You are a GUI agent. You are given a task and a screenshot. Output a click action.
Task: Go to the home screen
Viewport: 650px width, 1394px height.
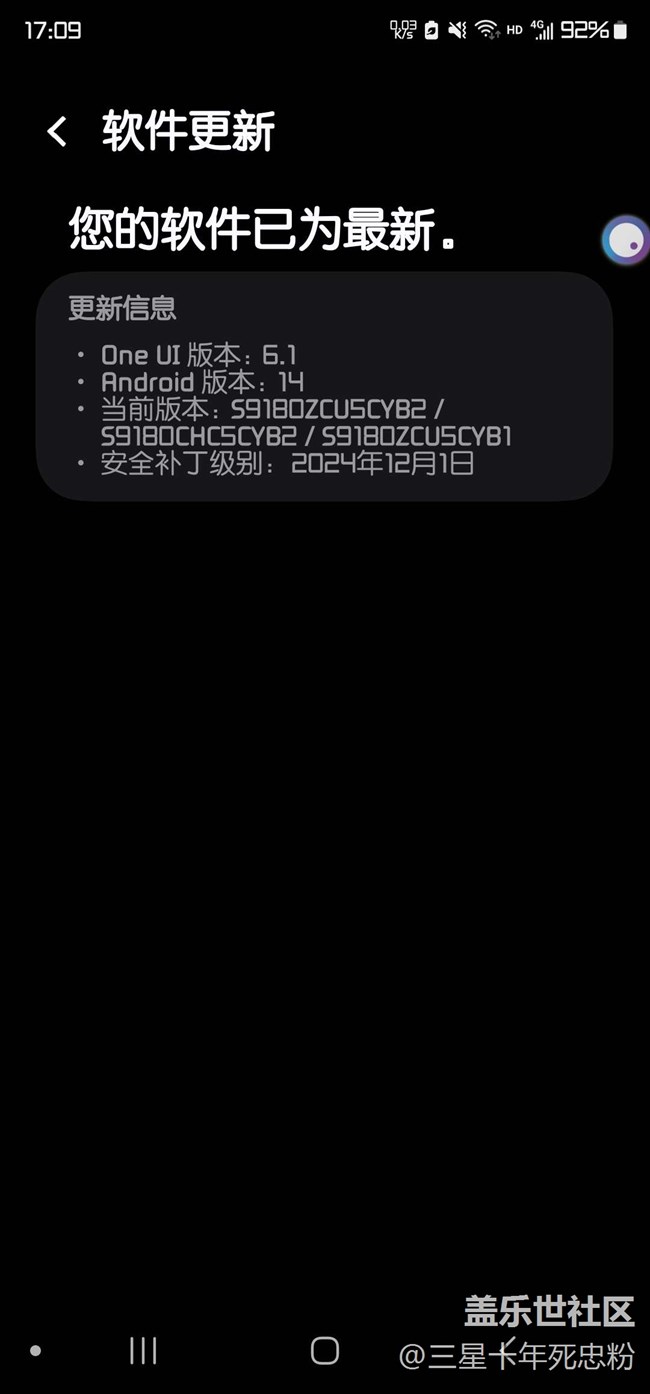coord(325,1351)
